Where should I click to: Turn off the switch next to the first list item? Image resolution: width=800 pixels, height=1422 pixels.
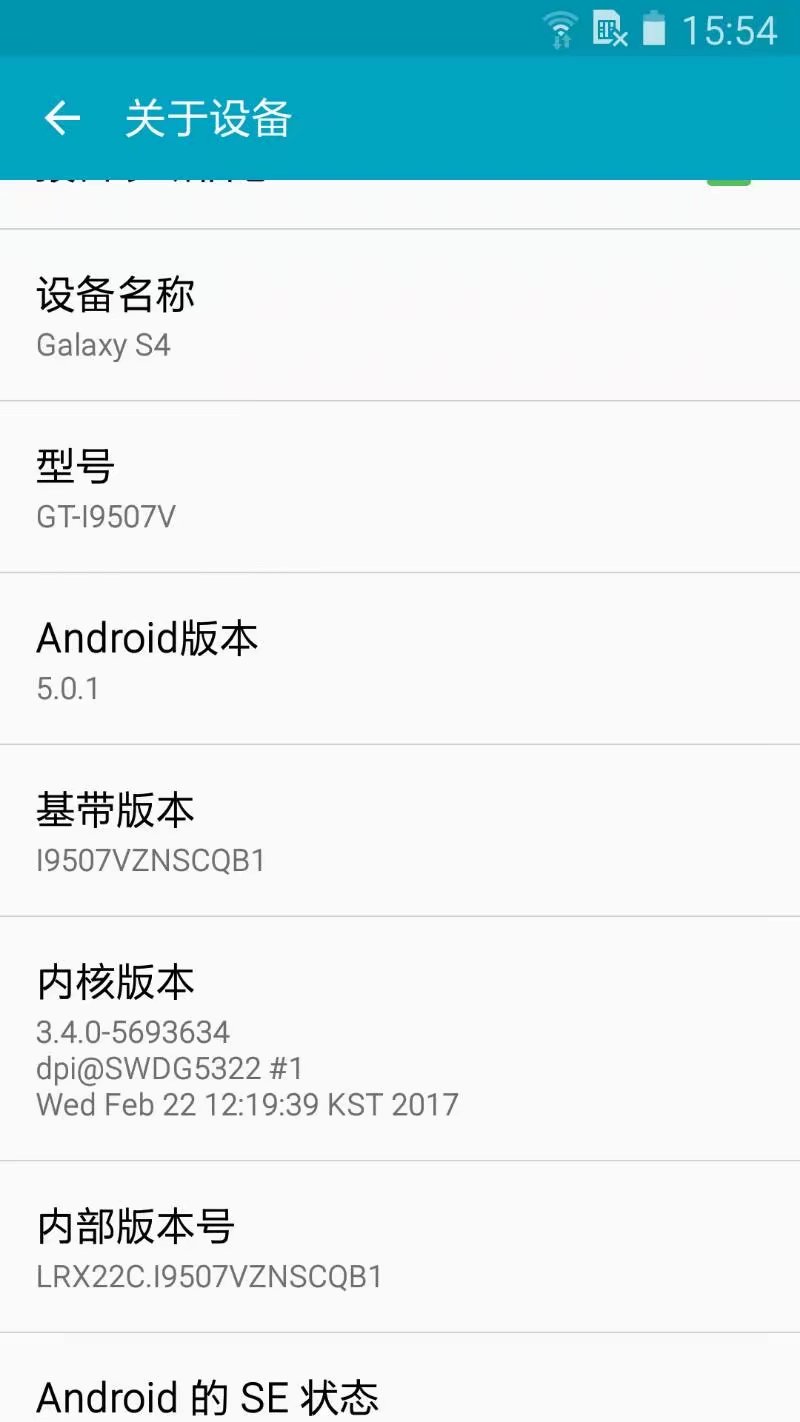(x=728, y=180)
